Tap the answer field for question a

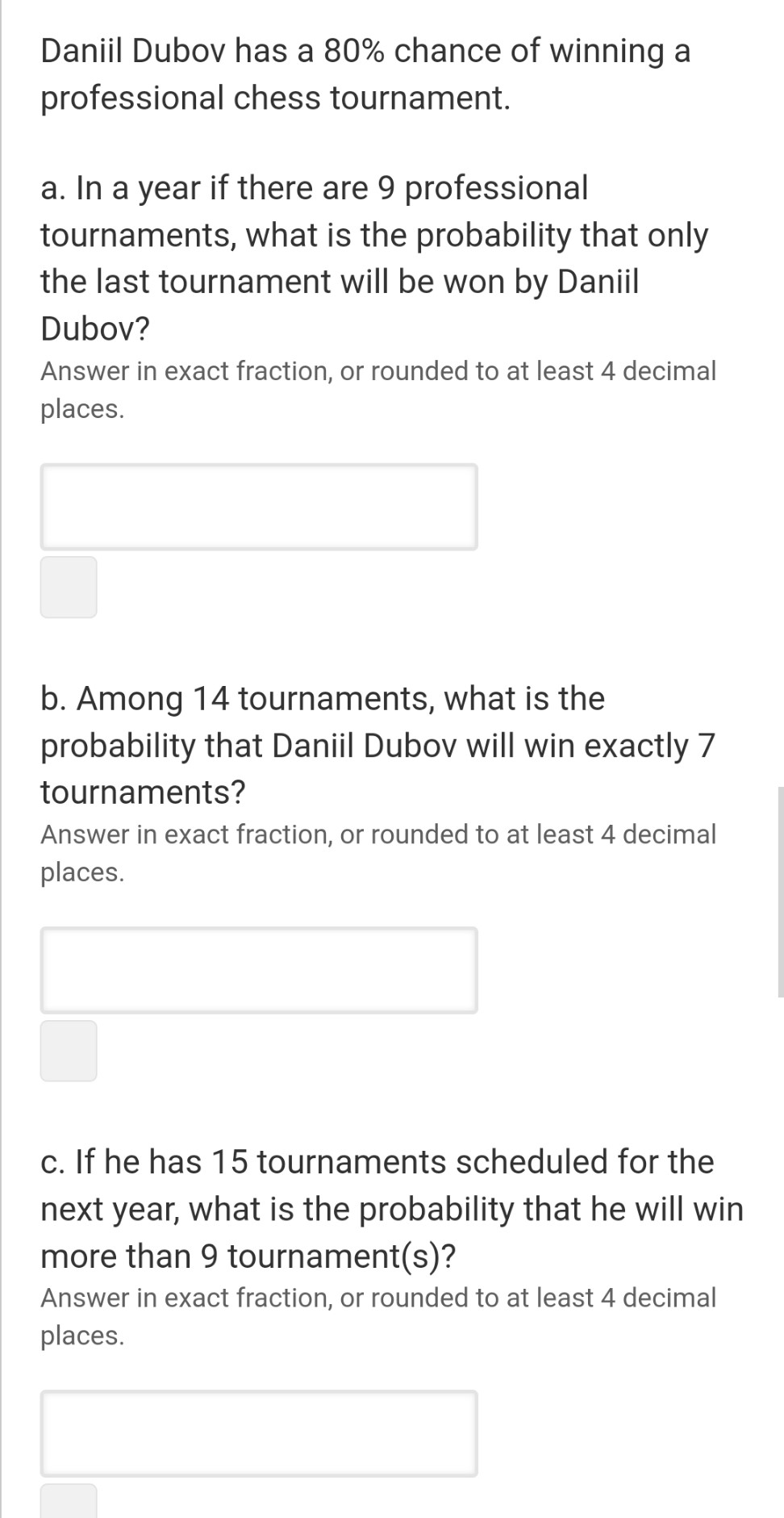point(259,507)
